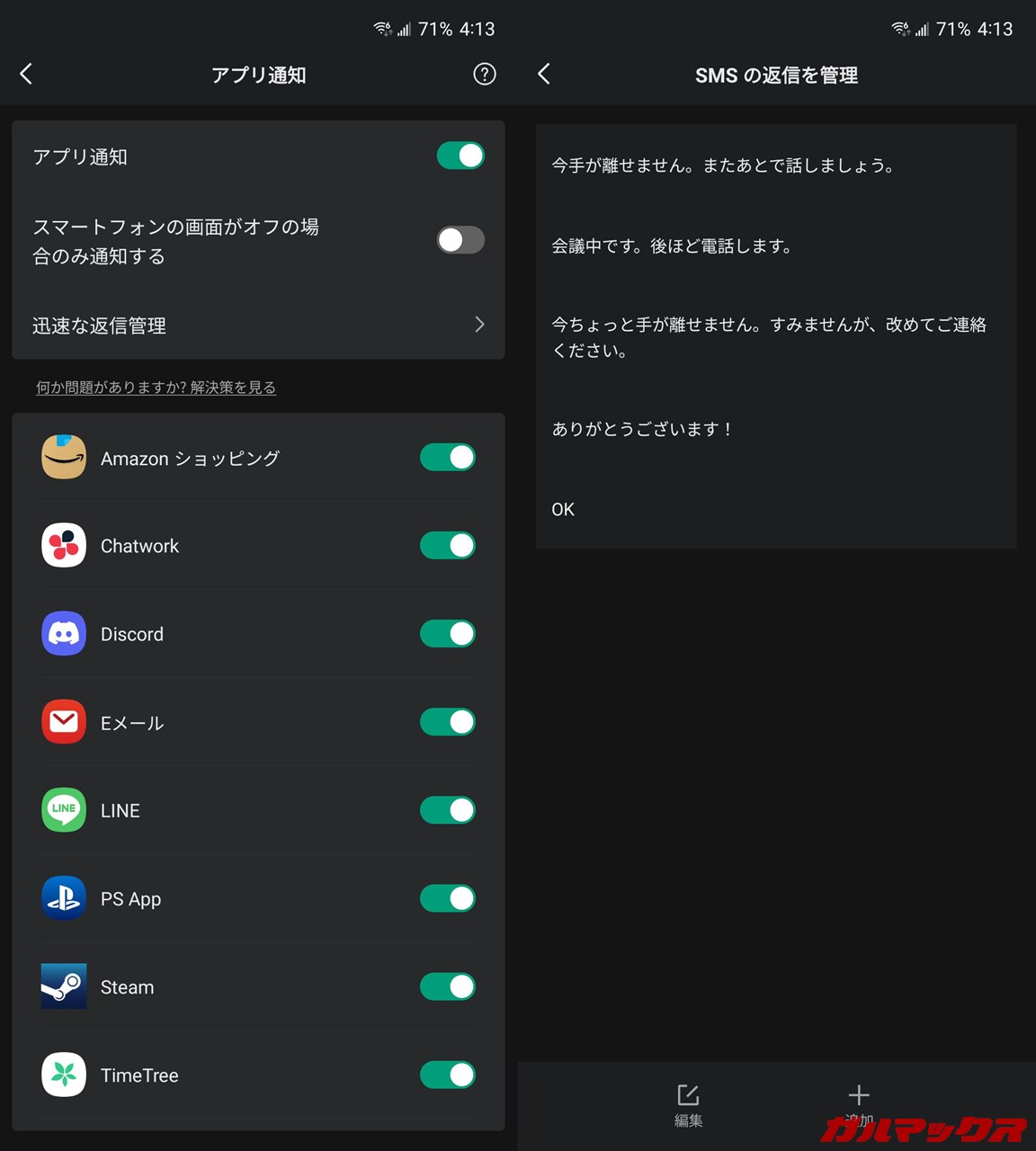This screenshot has width=1036, height=1151.
Task: Disable LINE notifications
Action: (x=448, y=810)
